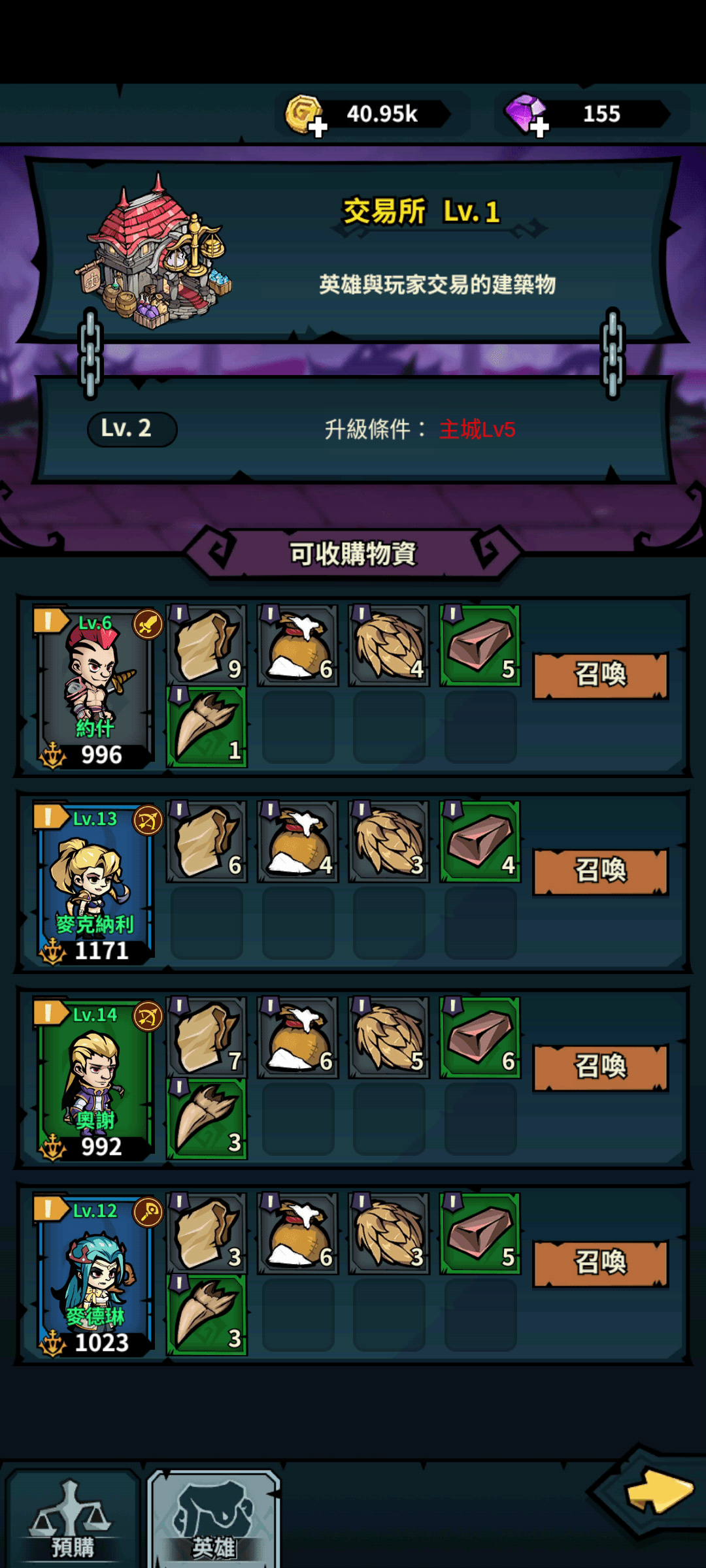Open 奧謝 hero card
Viewport: 706px width, 1568px height.
pos(95,1079)
